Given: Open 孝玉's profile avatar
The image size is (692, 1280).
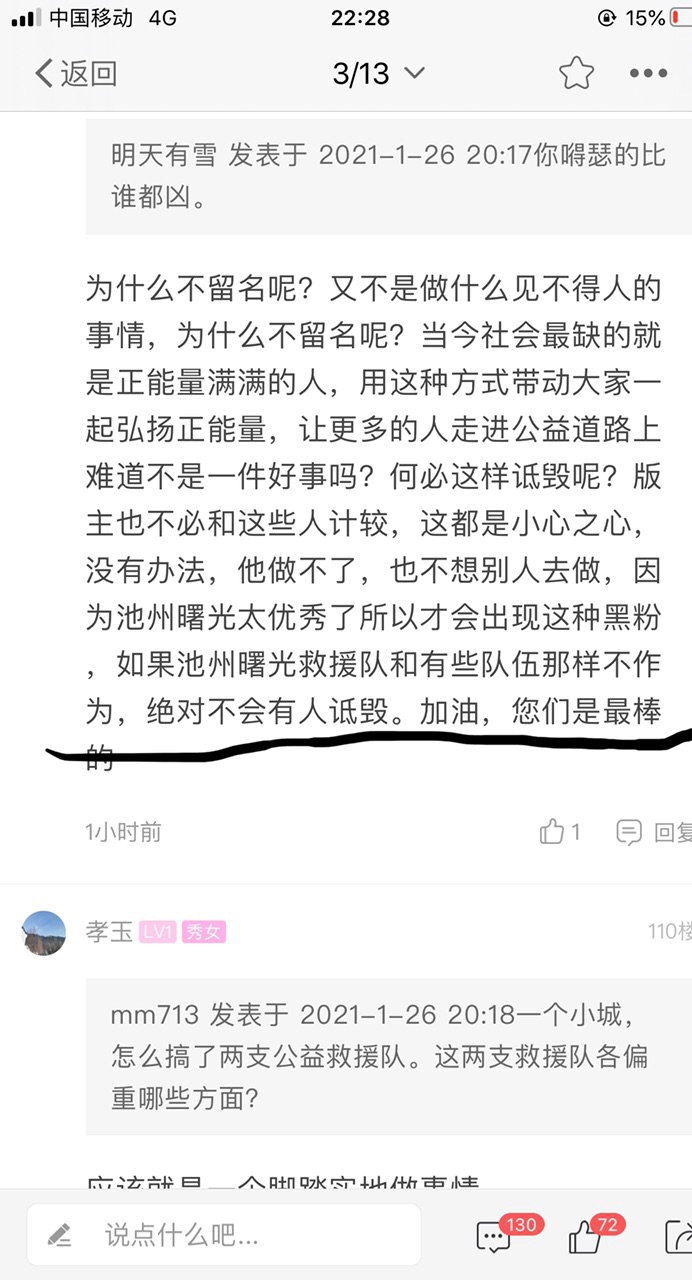Looking at the screenshot, I should click(x=44, y=932).
